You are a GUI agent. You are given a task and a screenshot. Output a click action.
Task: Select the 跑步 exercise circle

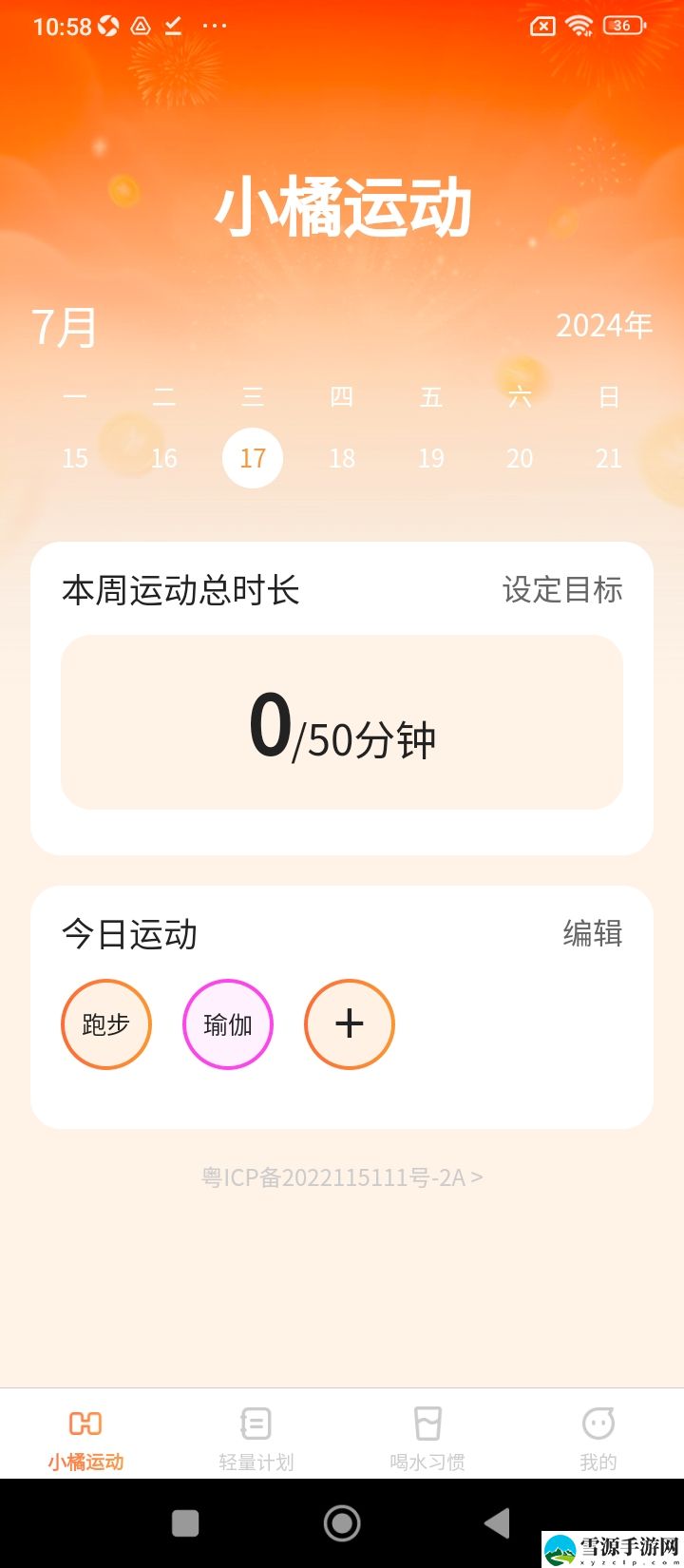coord(106,1024)
